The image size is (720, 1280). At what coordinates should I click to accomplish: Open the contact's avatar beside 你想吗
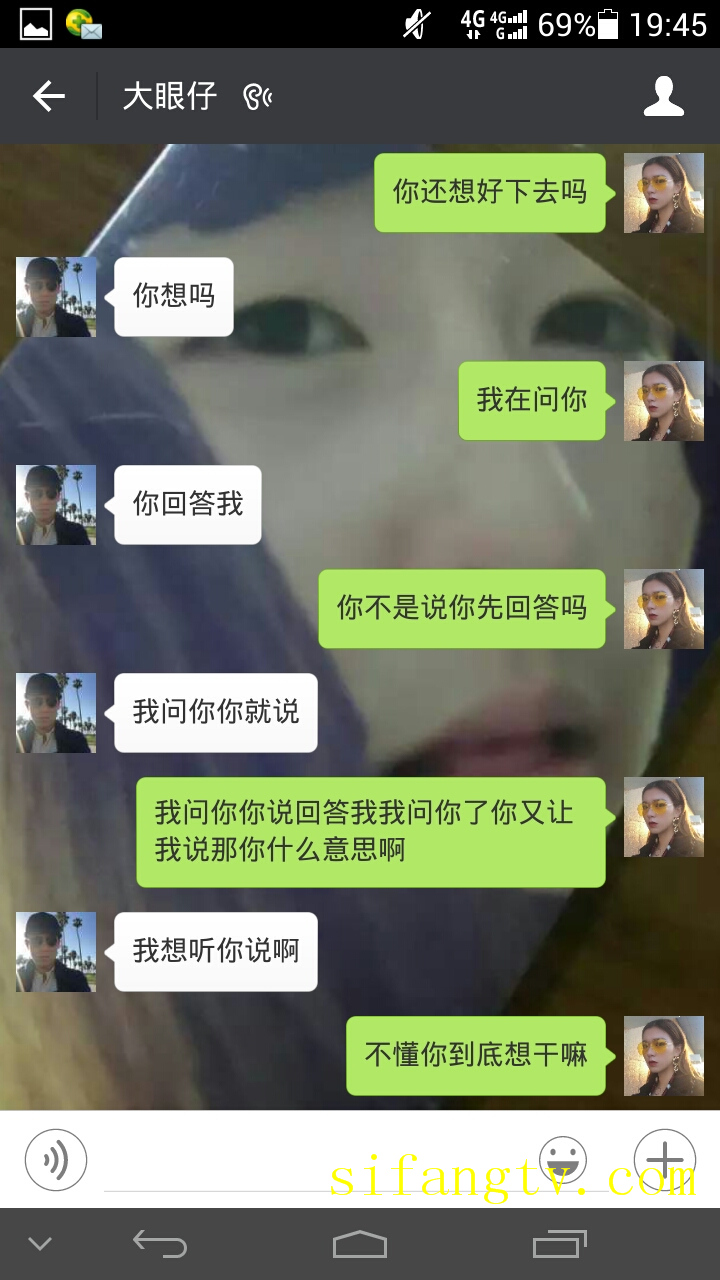coord(56,297)
